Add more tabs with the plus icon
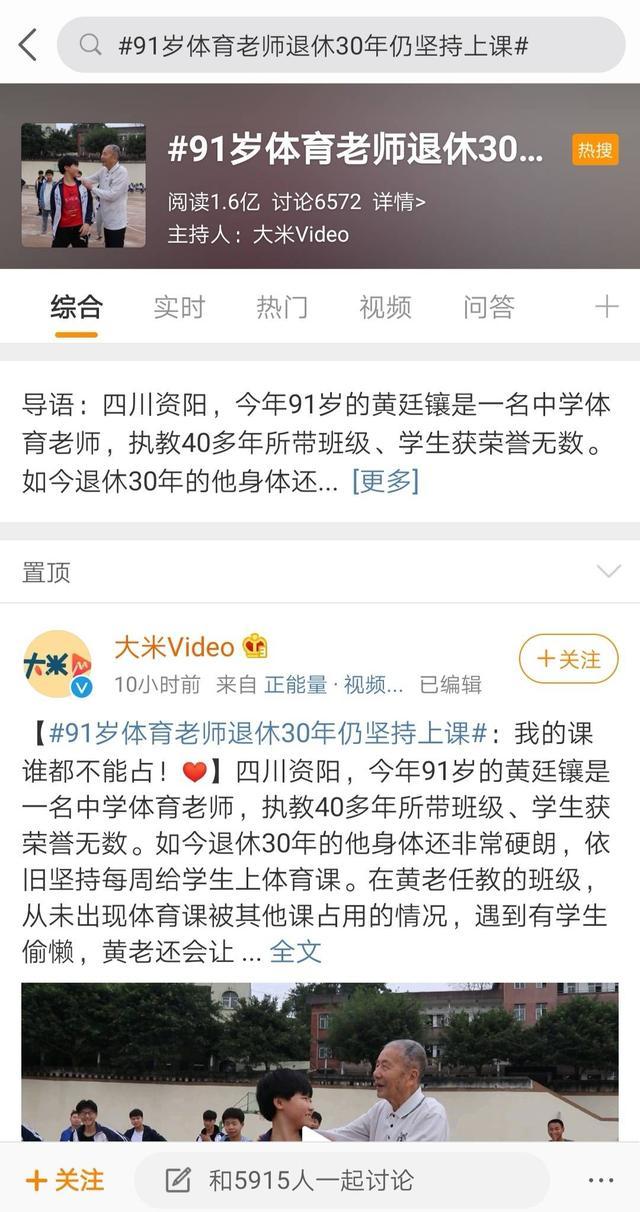 coord(606,307)
